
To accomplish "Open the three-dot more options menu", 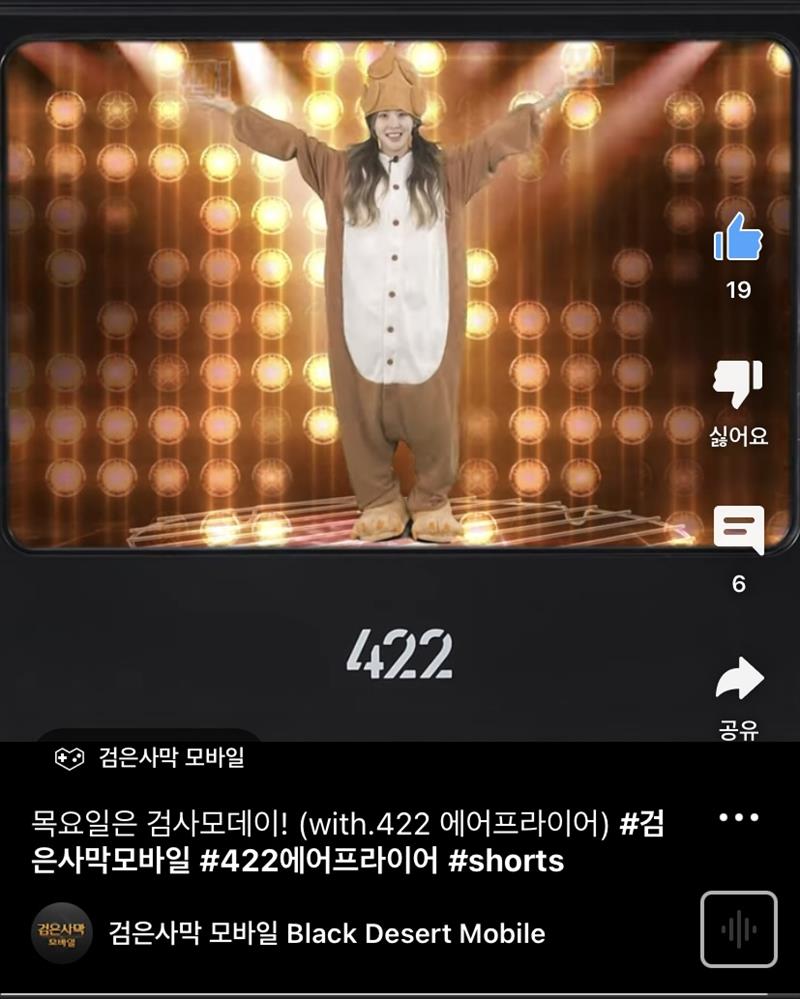I will pos(739,818).
